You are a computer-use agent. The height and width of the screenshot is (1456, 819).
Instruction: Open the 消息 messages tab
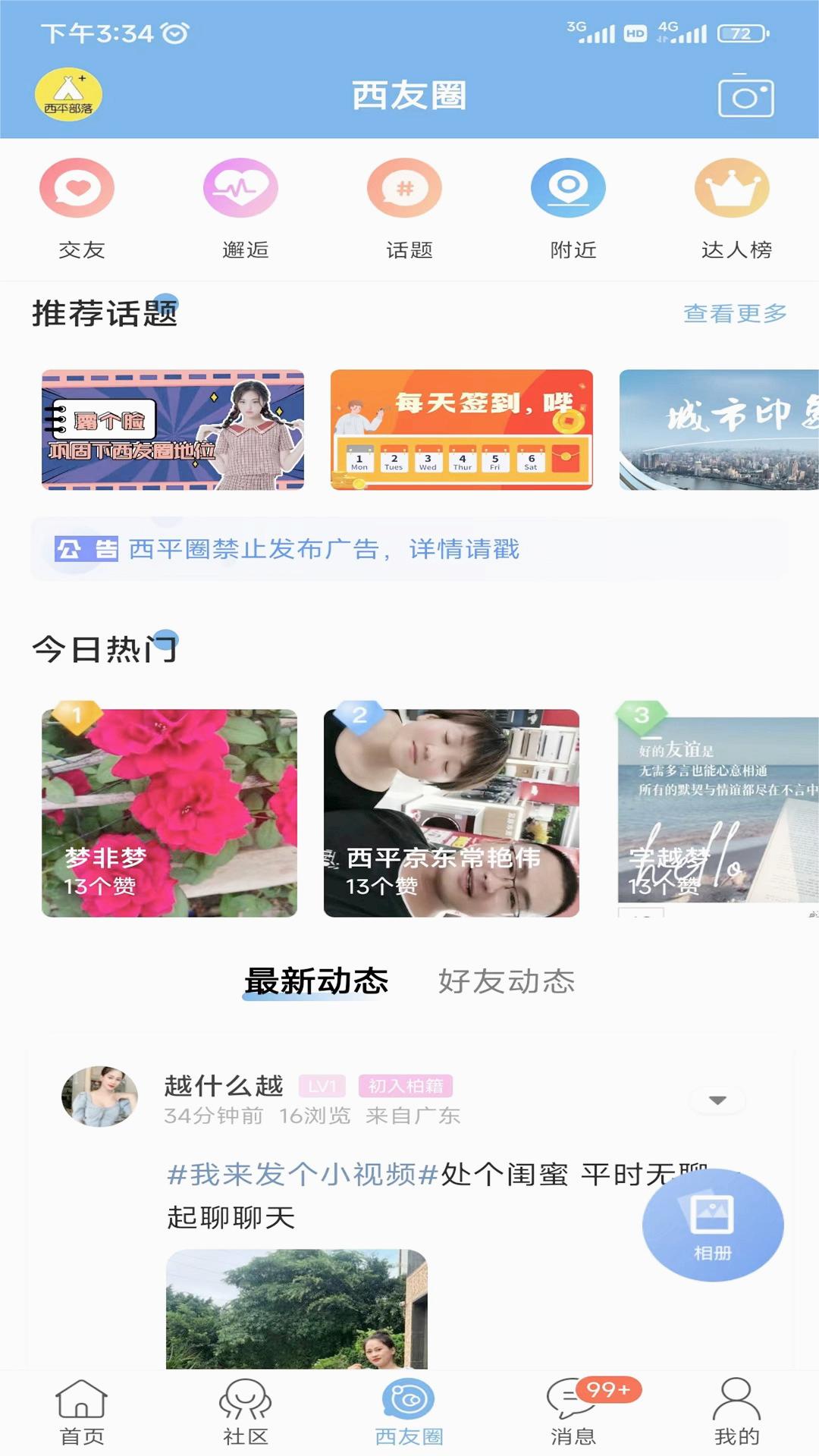click(x=573, y=1412)
